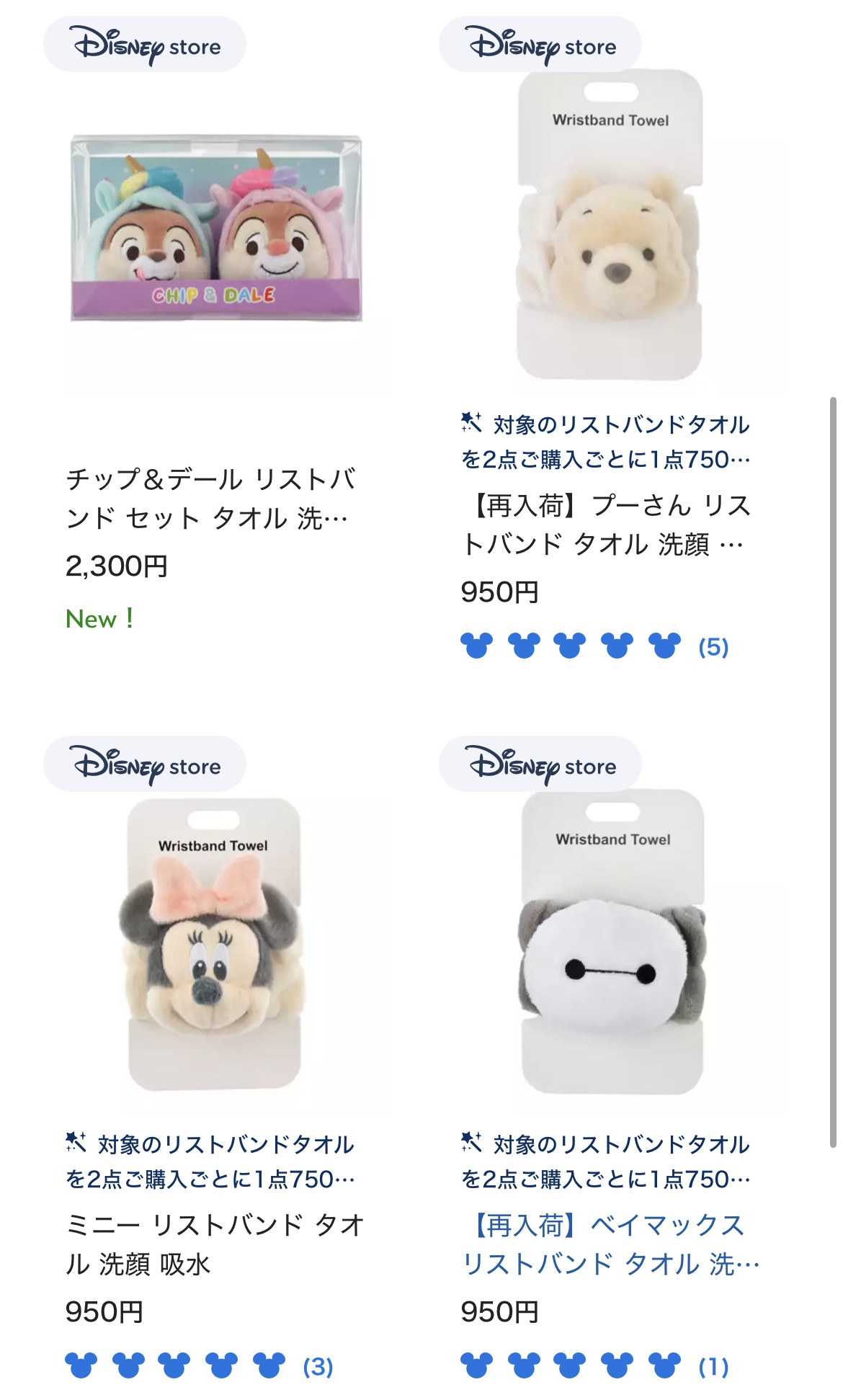Image resolution: width=843 pixels, height=1400 pixels.
Task: Open the Minnie wristband towel product image
Action: coord(213,951)
